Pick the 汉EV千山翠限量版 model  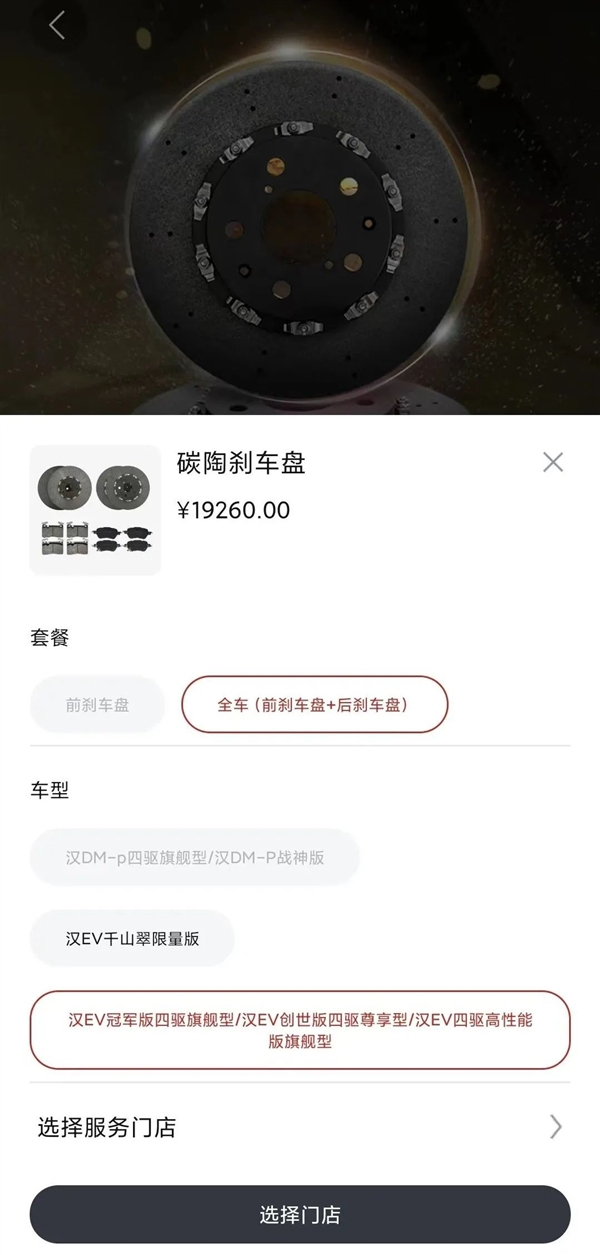(x=132, y=938)
